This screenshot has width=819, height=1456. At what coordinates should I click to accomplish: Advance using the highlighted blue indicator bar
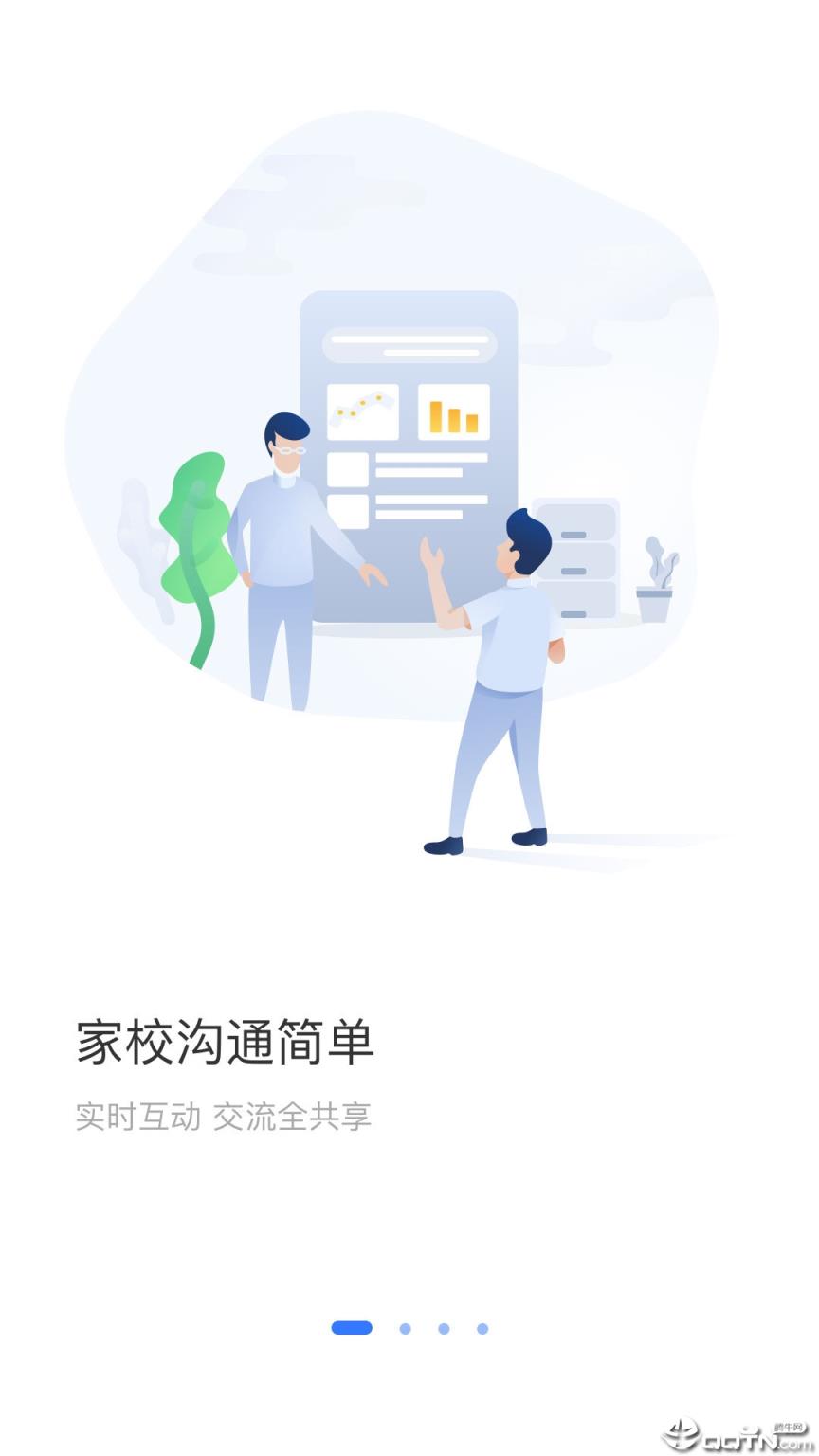[351, 1329]
